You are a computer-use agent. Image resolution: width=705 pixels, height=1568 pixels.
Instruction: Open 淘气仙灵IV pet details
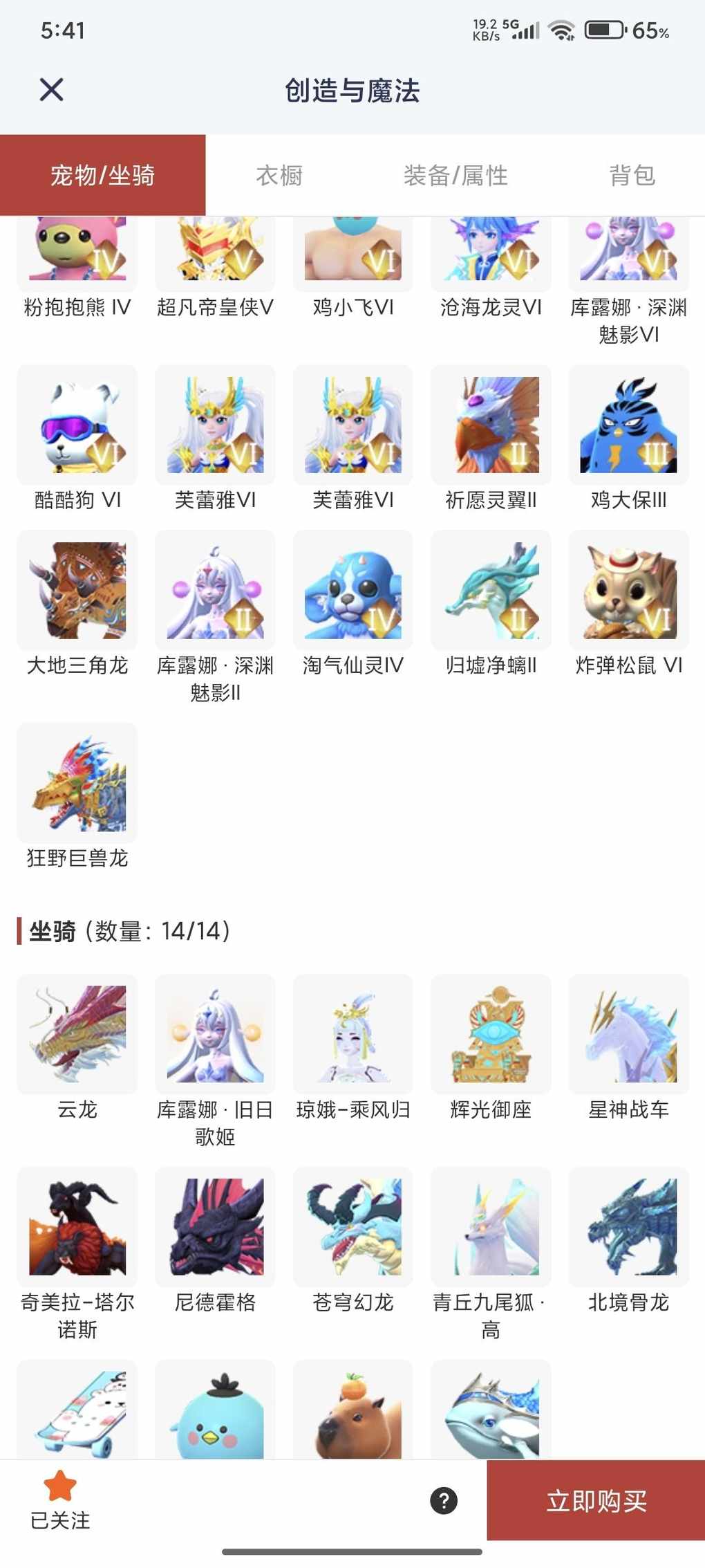353,591
